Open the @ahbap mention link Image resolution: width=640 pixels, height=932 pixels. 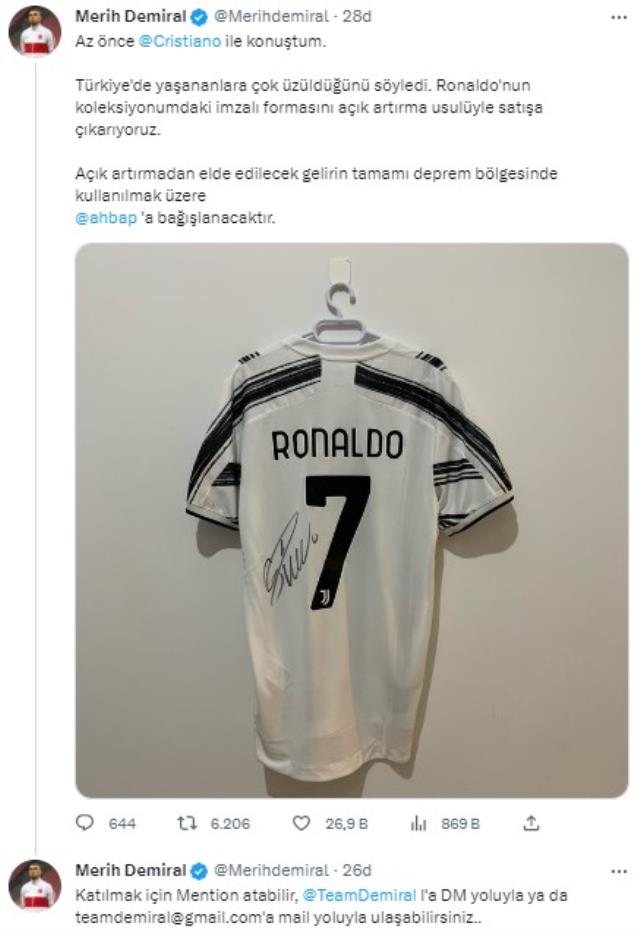104,216
